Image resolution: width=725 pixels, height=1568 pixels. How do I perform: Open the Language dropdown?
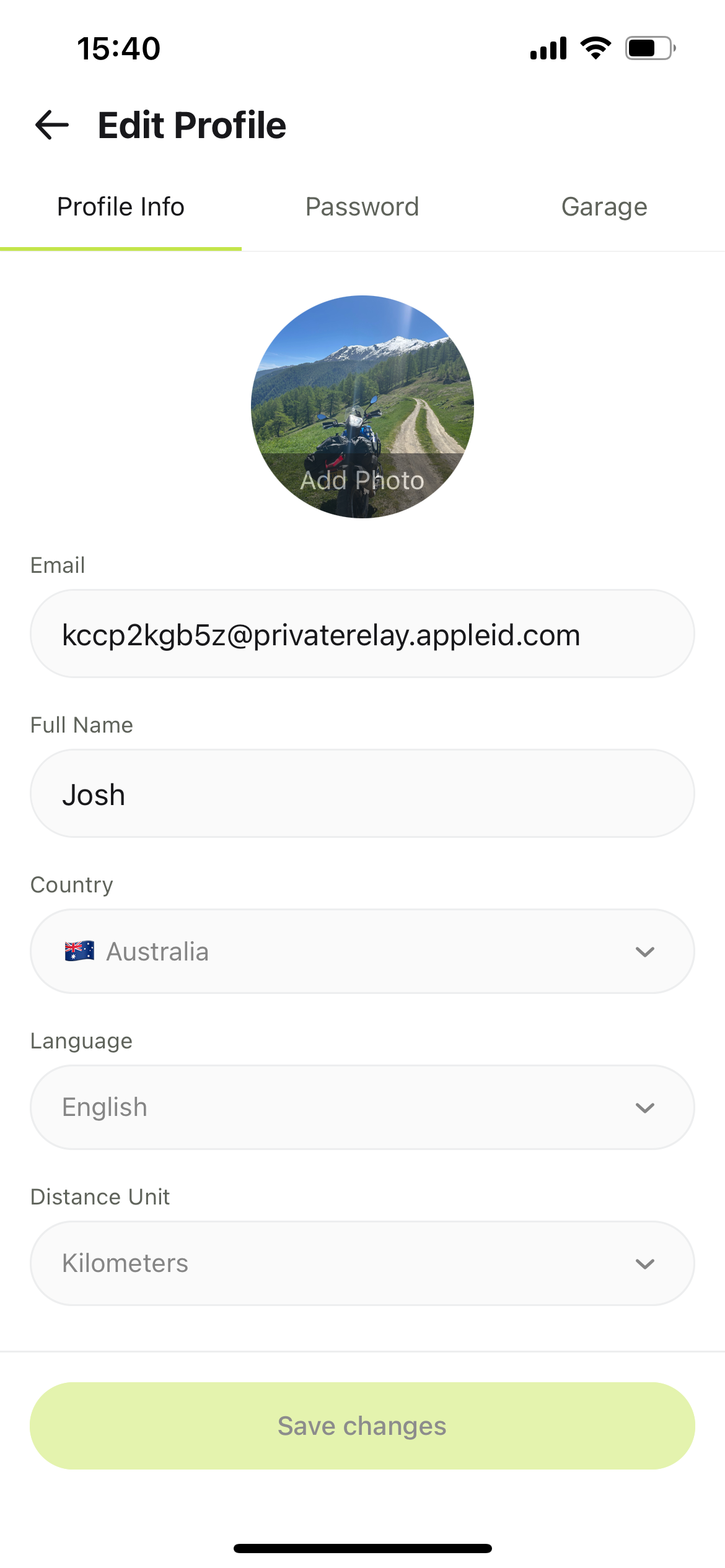[362, 1107]
